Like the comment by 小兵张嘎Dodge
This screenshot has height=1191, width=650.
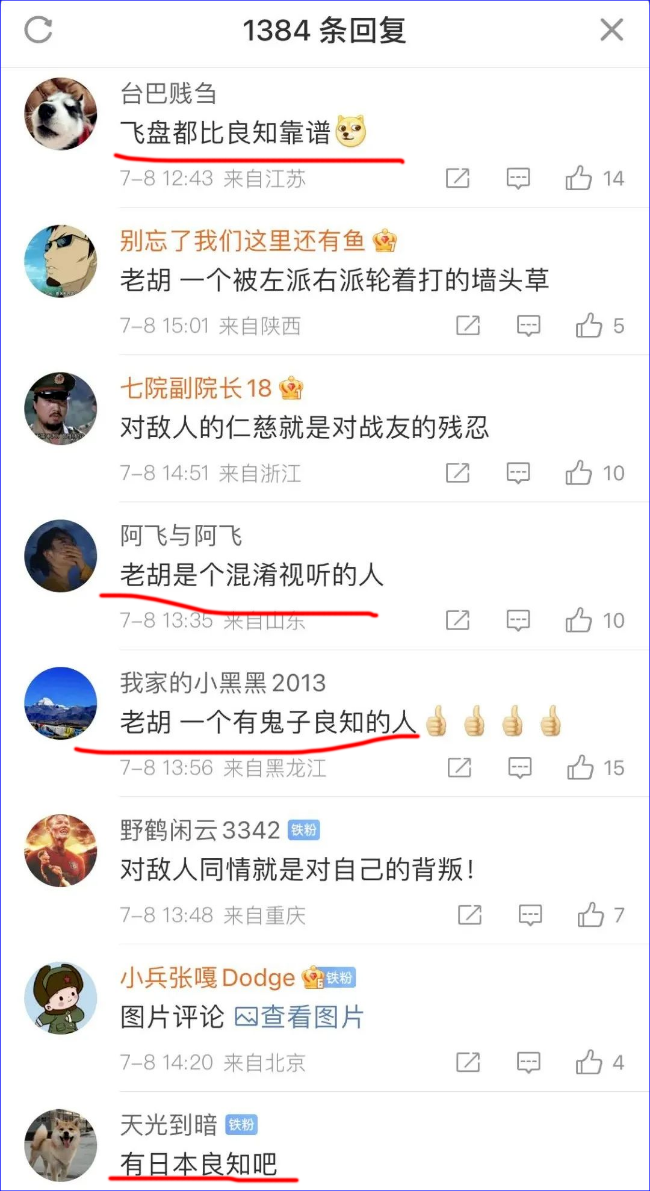coord(590,1062)
